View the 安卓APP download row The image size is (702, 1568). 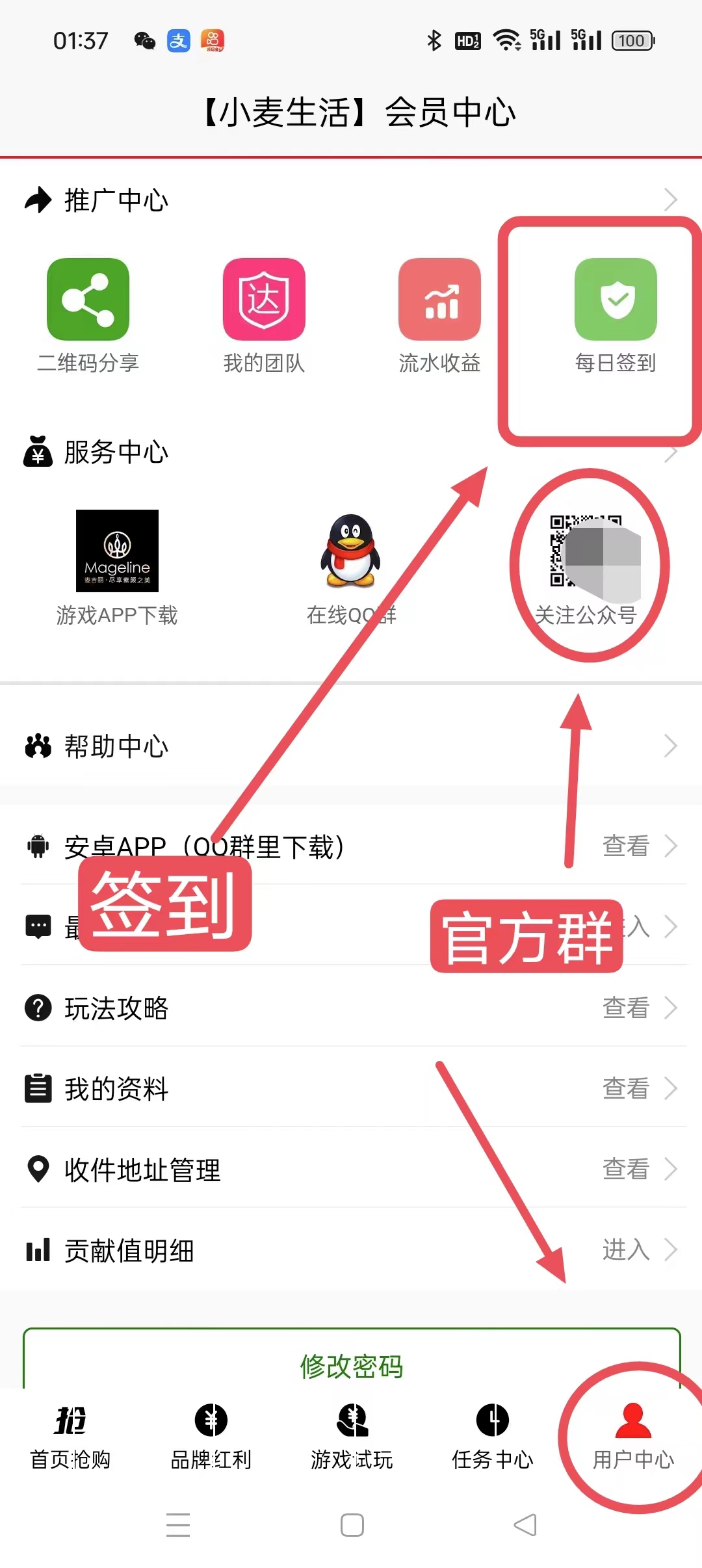[351, 846]
